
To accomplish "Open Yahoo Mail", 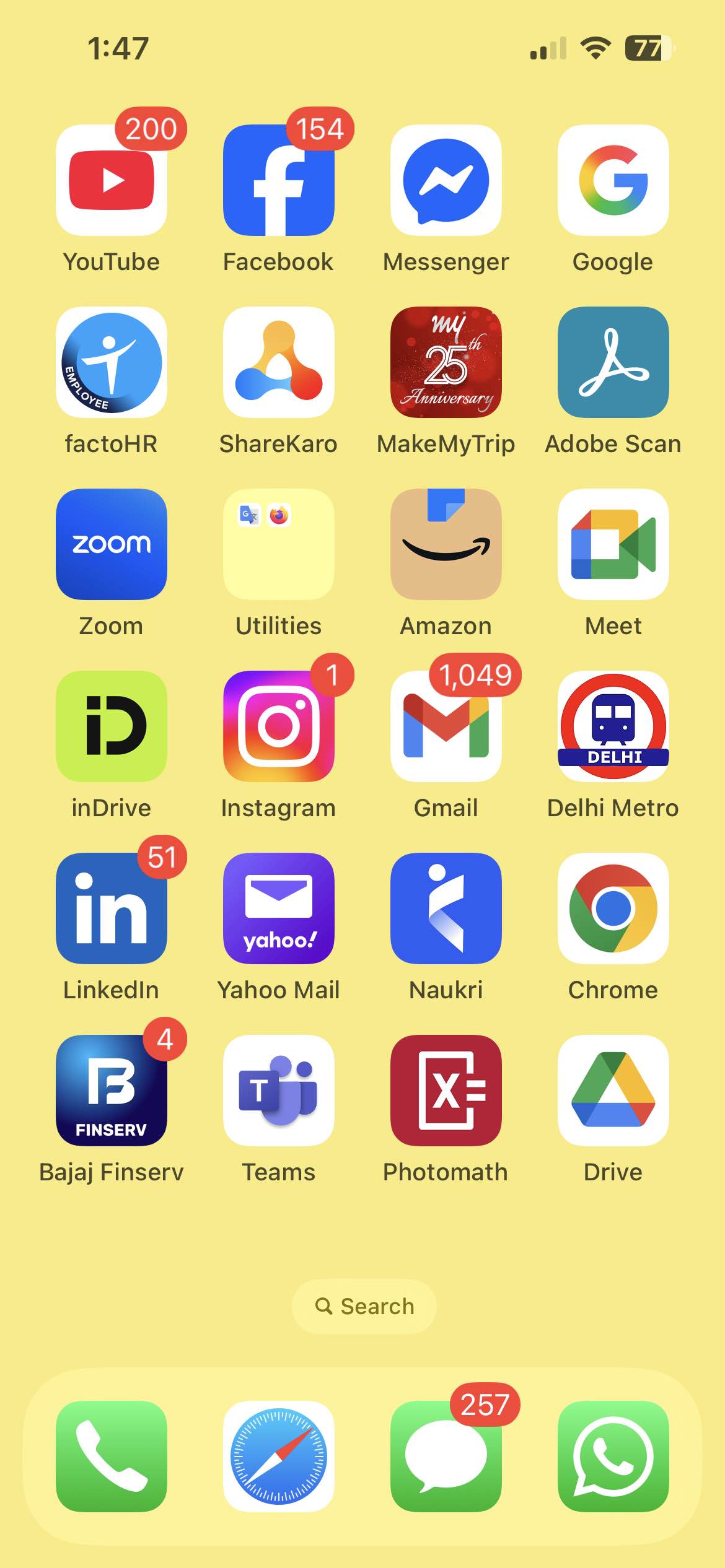I will (279, 908).
